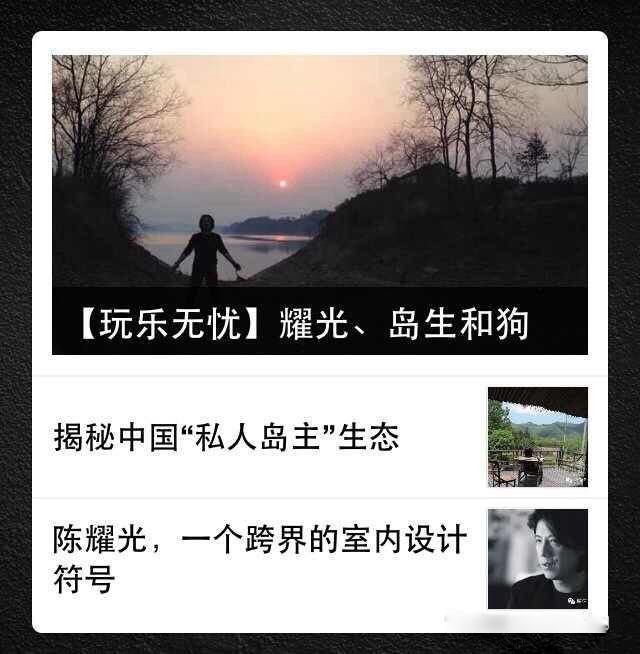This screenshot has height=654, width=640.
Task: Open the article 揭秘中国“私人岛主”生态
Action: click(x=227, y=437)
